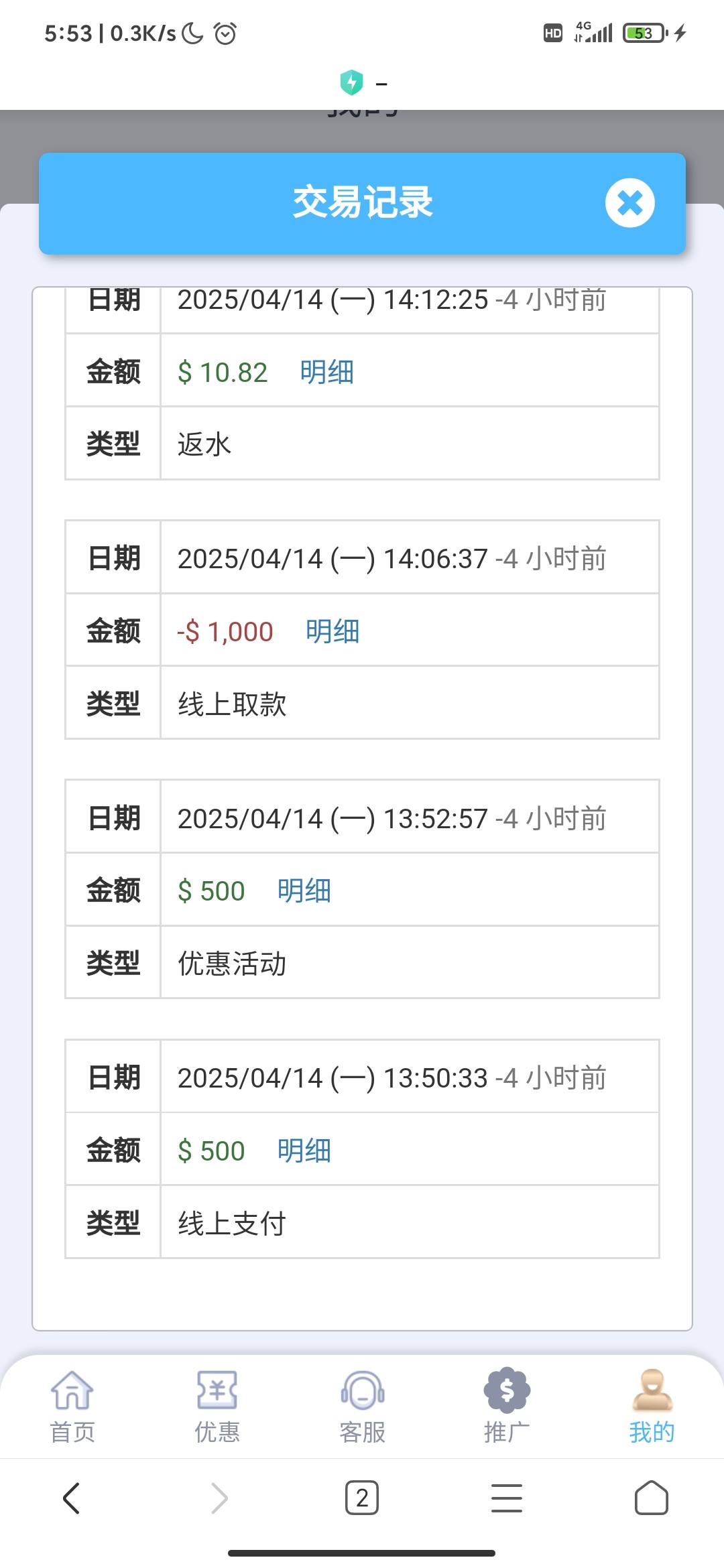Show 明细 for the $500 线上支付 record
724x1568 pixels.
[304, 1151]
